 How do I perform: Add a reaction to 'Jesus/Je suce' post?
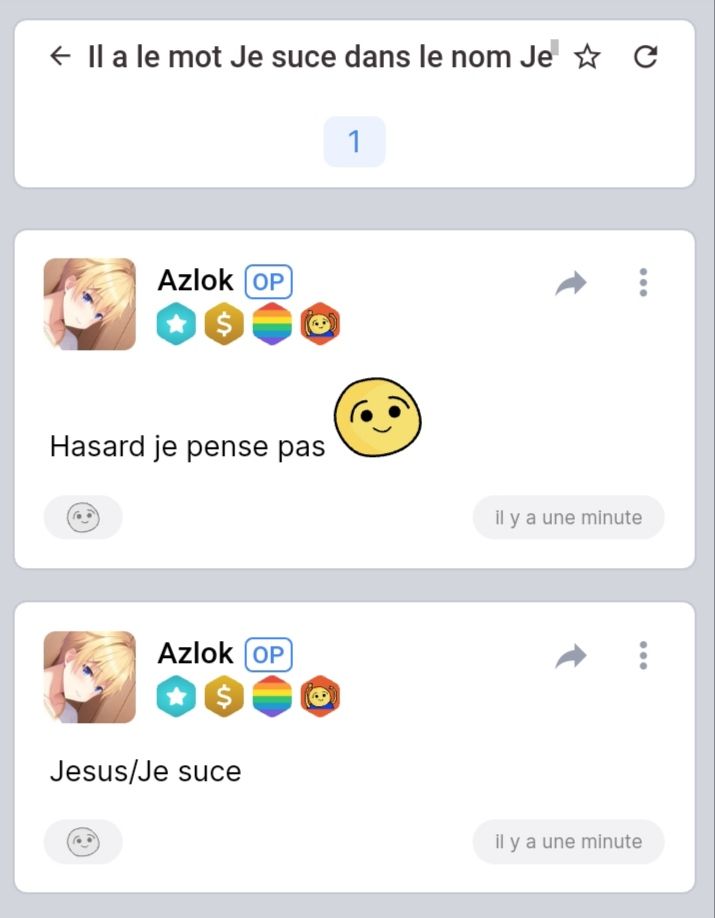pos(84,842)
